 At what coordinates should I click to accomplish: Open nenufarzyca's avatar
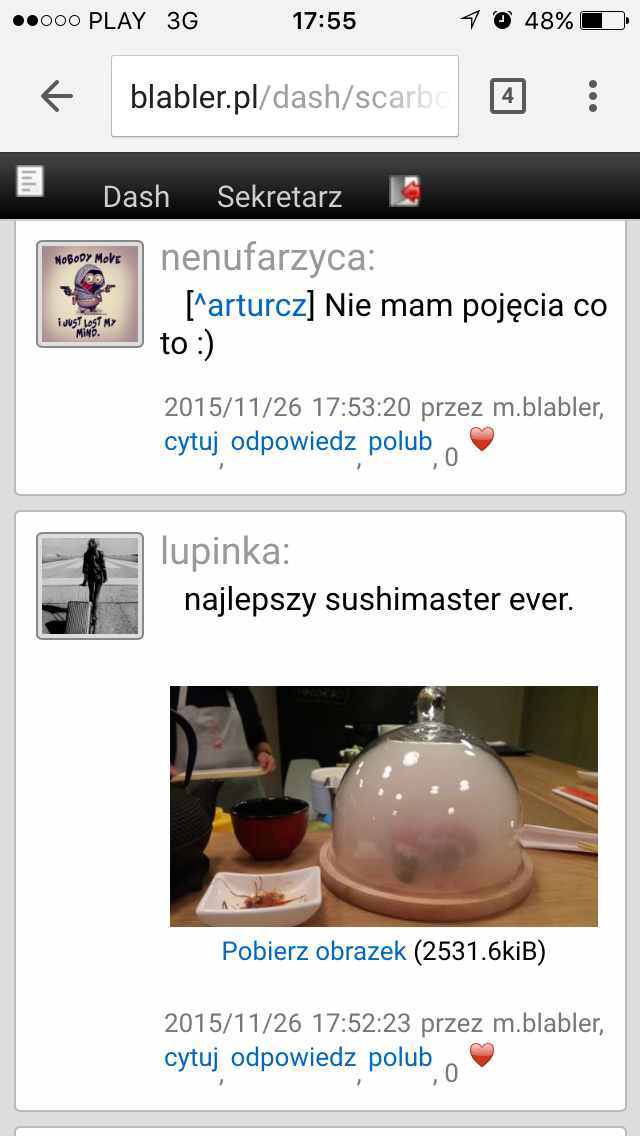click(90, 294)
